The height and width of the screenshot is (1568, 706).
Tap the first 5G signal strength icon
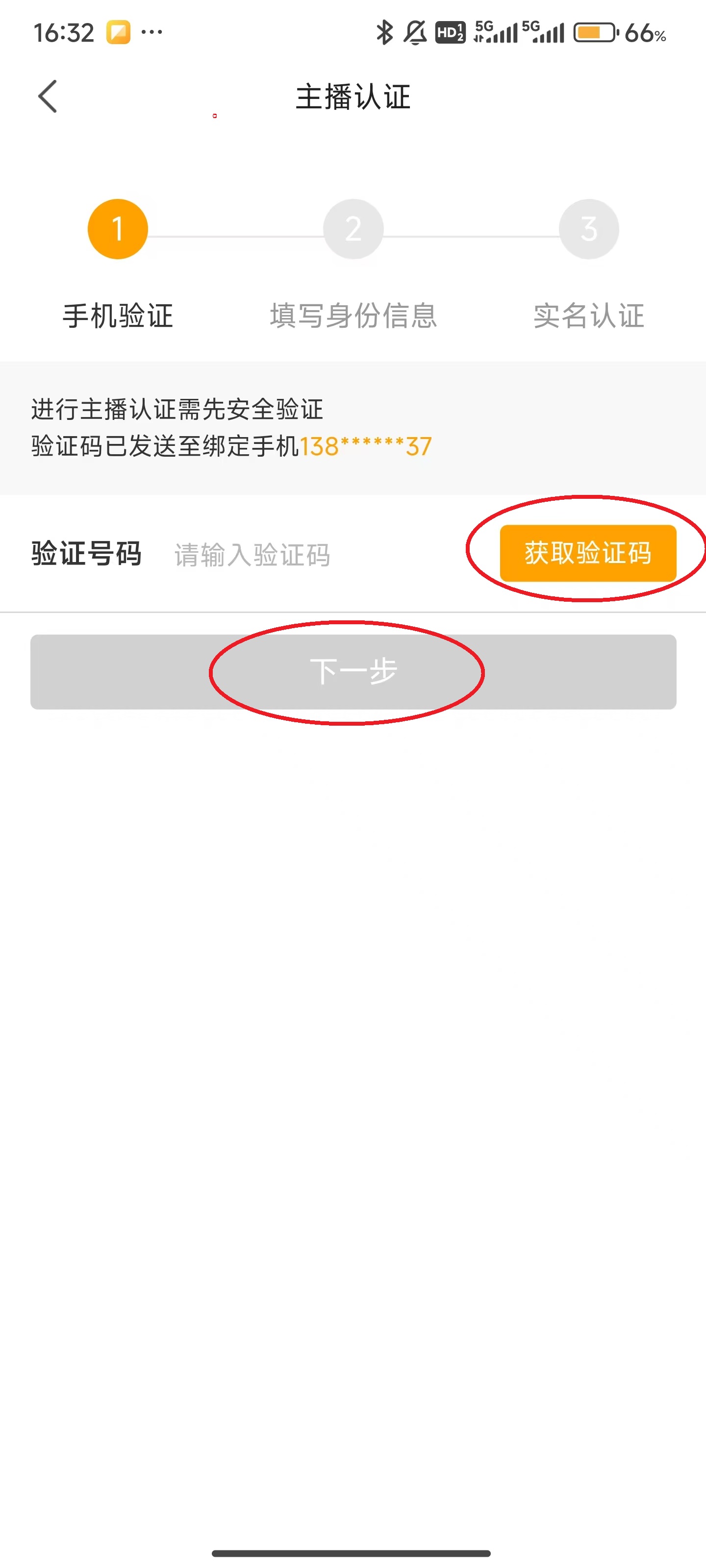(x=495, y=33)
